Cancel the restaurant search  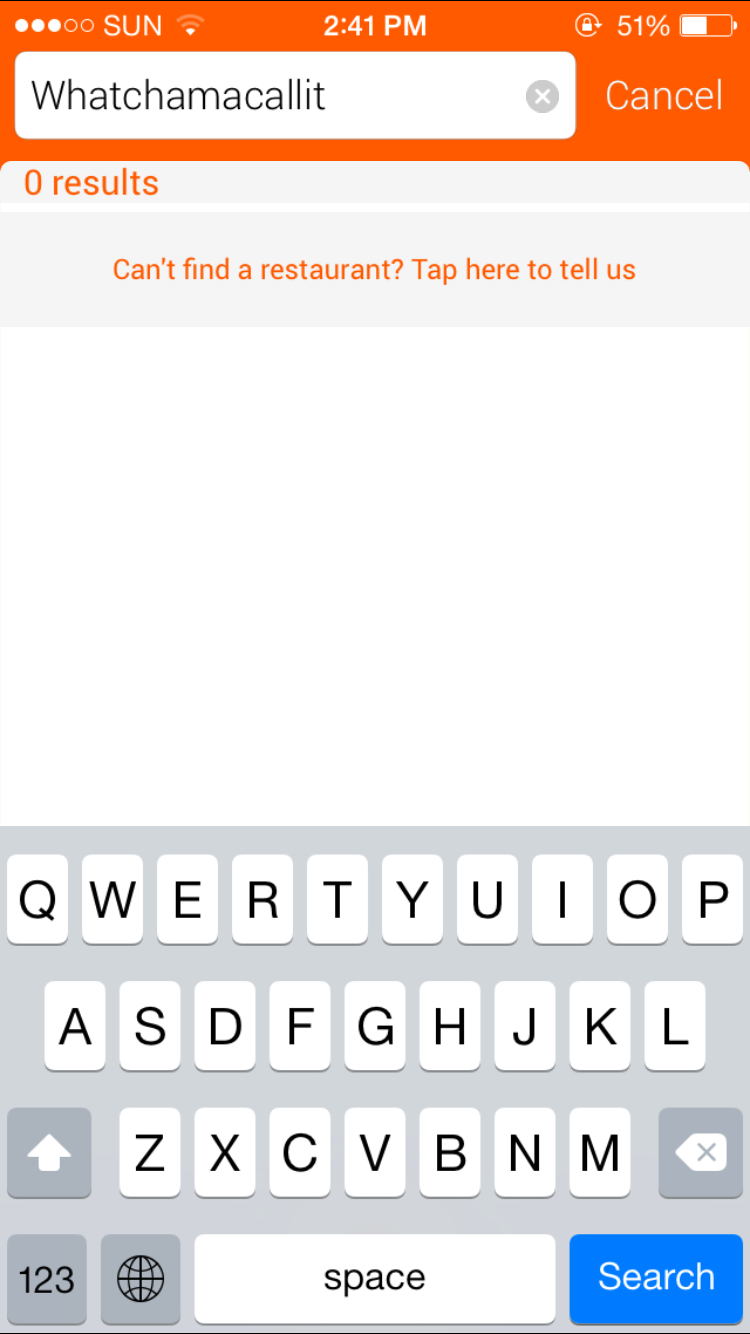pos(664,96)
